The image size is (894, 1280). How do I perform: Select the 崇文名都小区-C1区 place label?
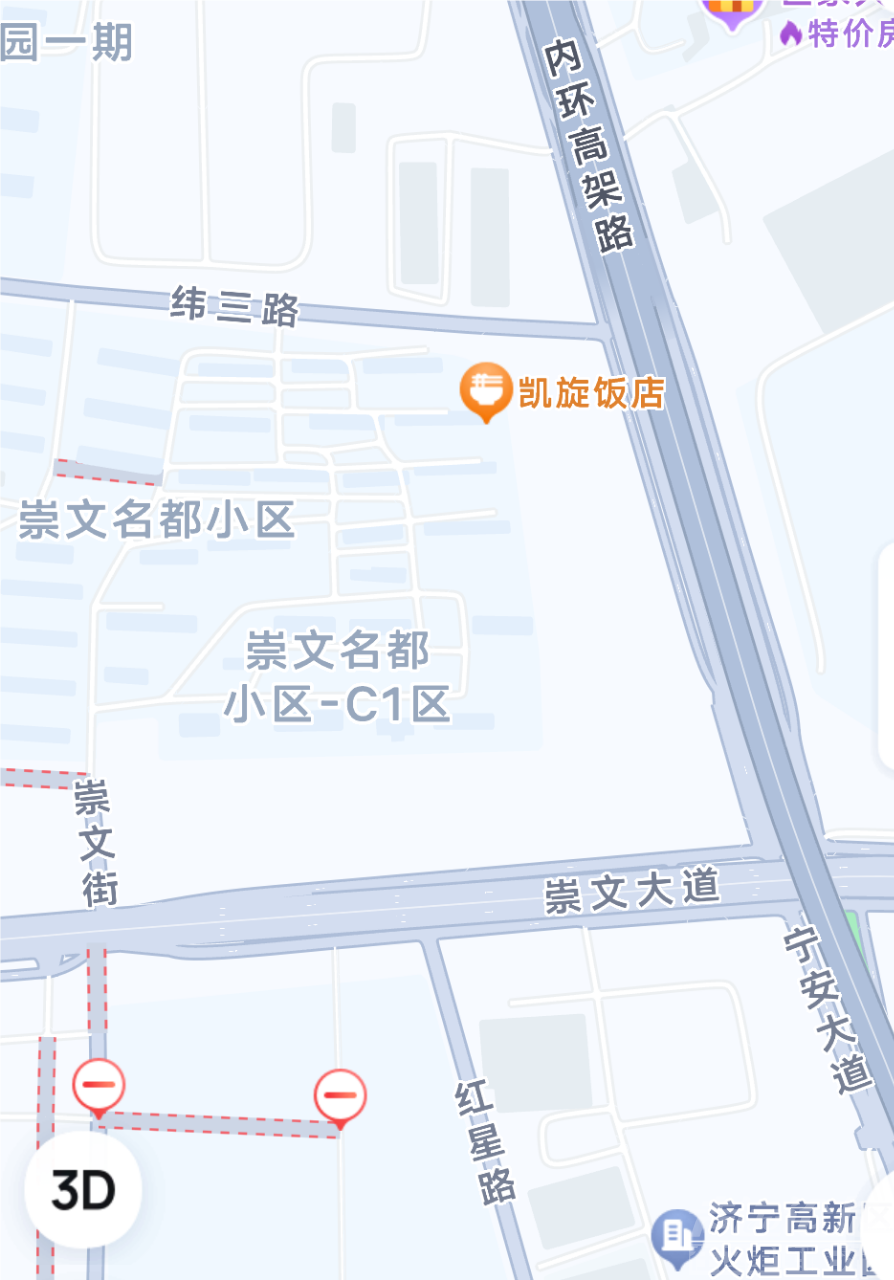[338, 678]
